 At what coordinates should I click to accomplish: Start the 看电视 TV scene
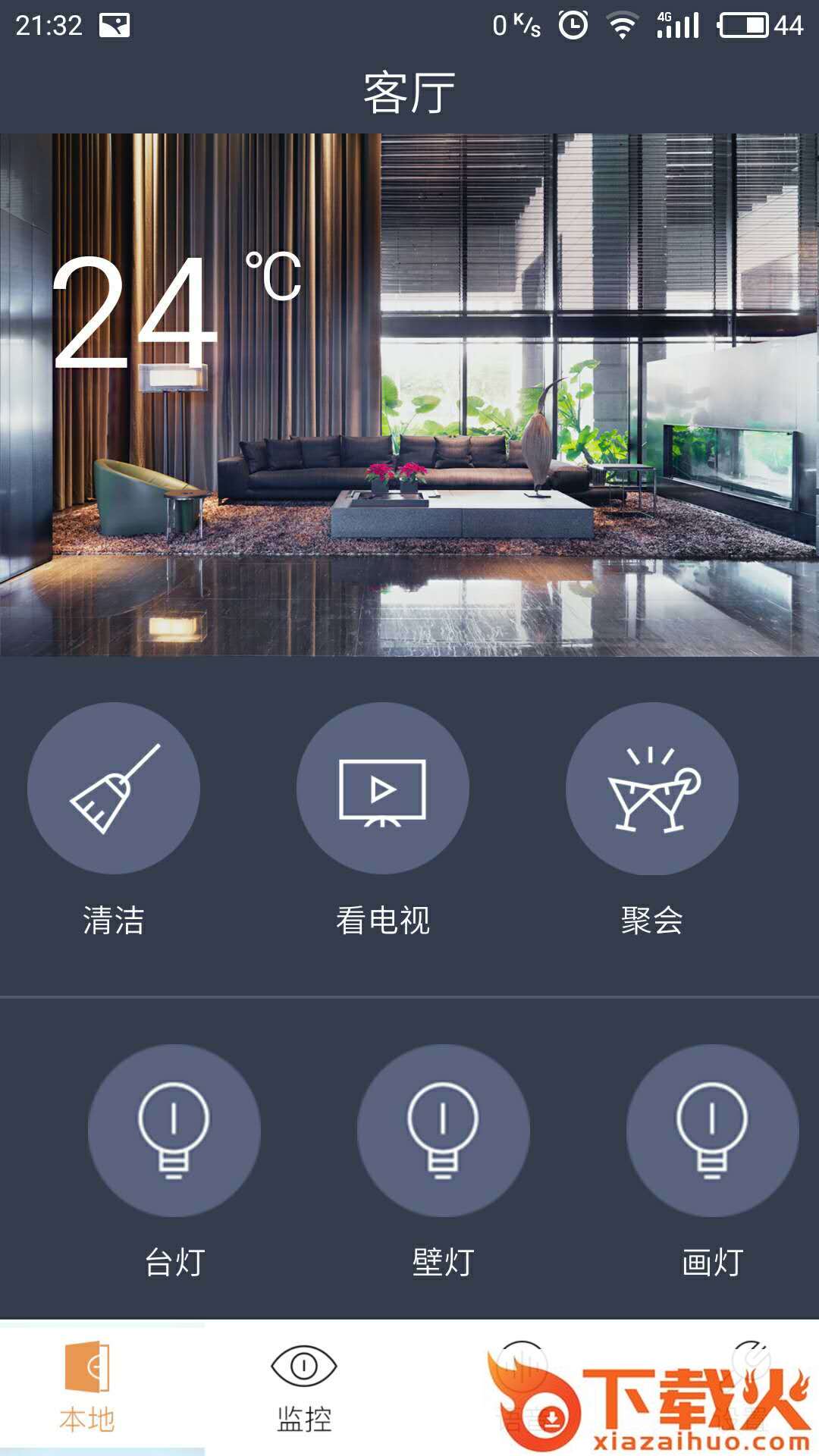coord(383,789)
